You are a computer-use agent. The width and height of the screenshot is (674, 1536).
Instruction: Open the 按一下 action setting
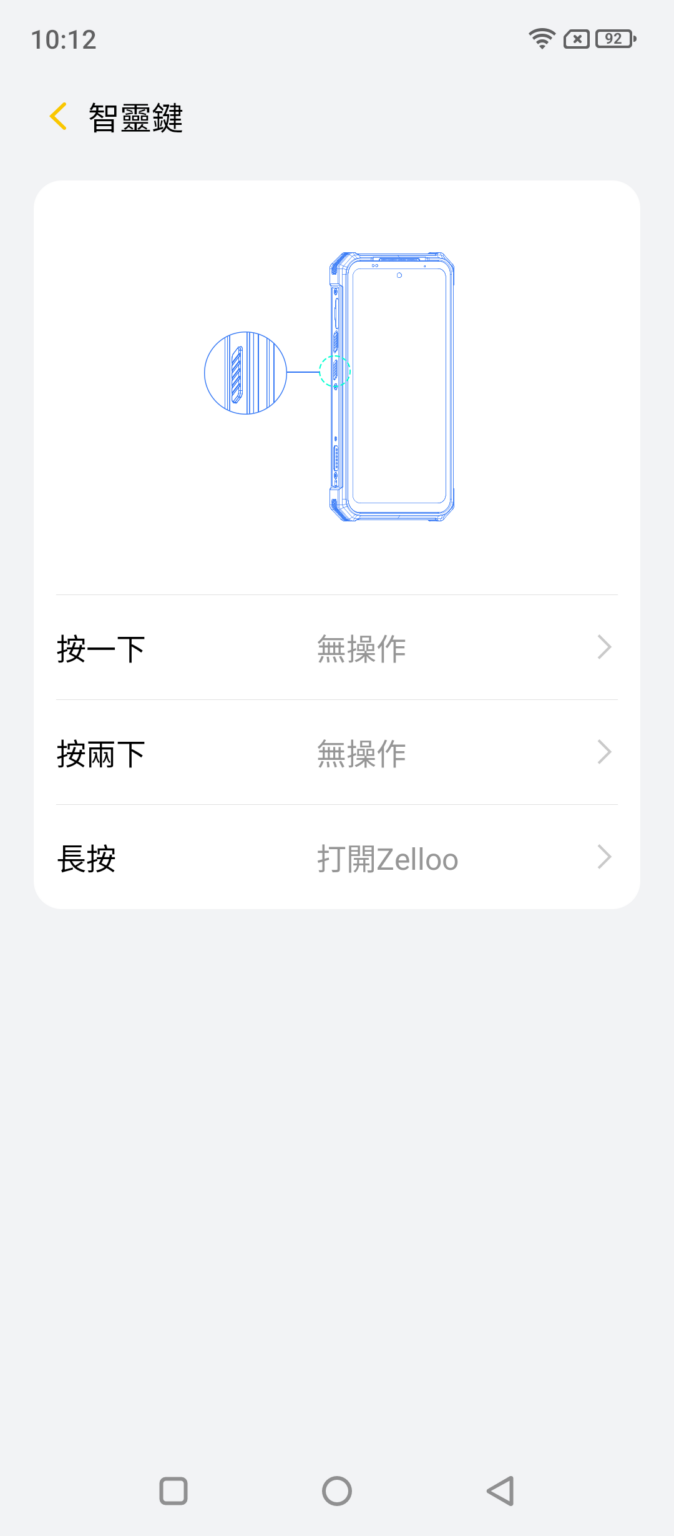tap(336, 648)
